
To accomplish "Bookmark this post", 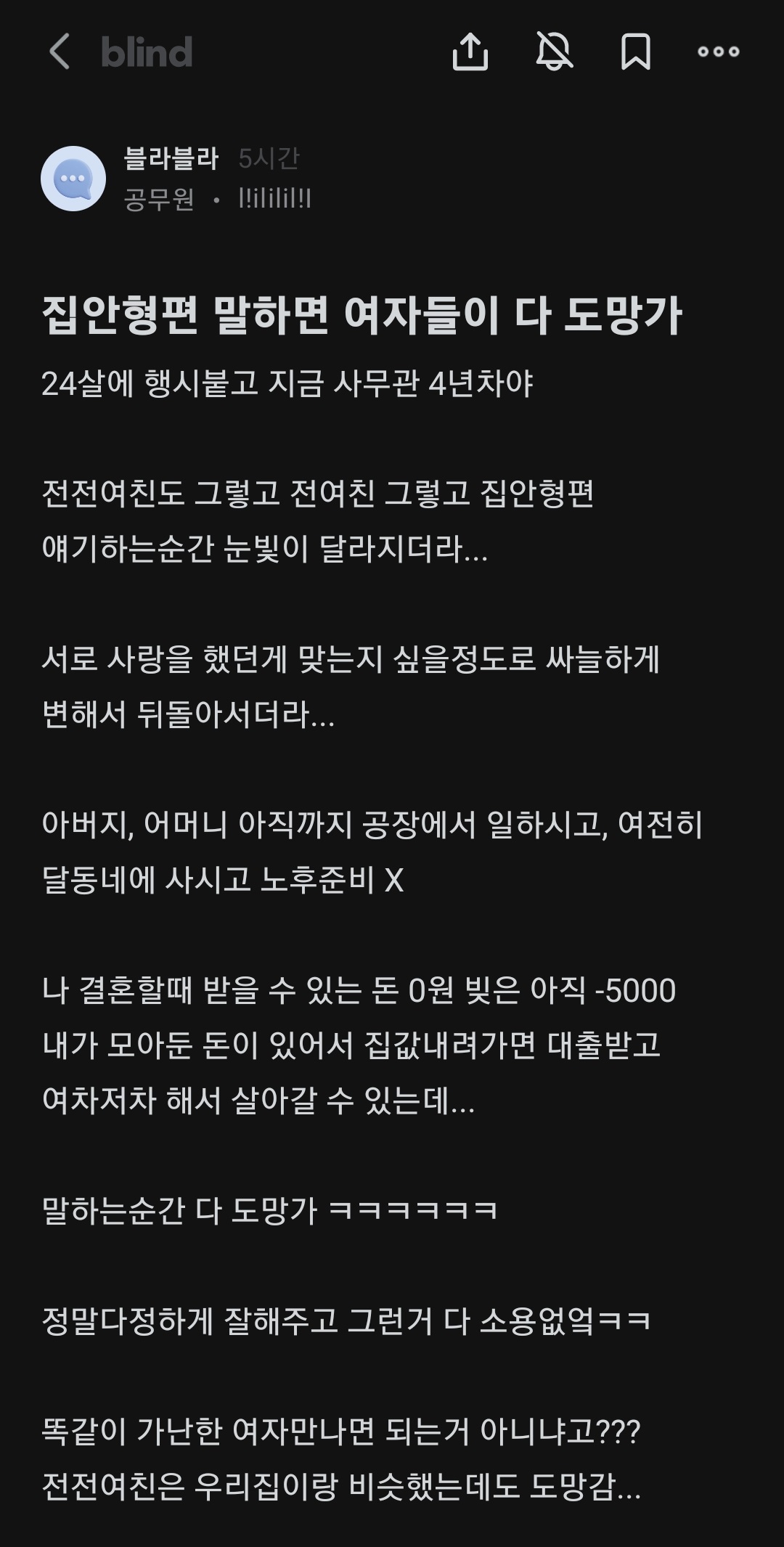I will click(x=635, y=52).
